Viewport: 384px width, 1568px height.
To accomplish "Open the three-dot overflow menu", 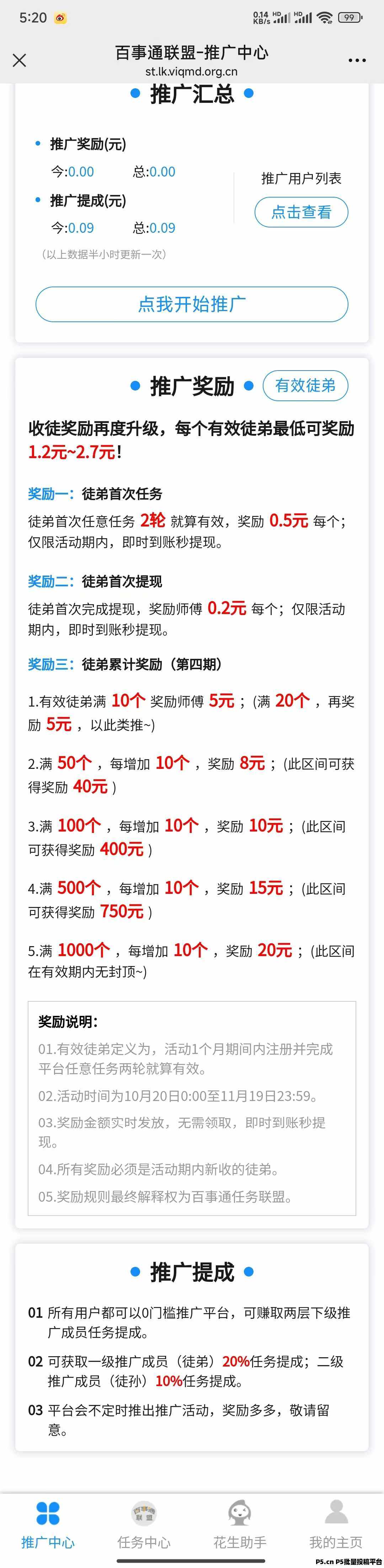I will (357, 60).
